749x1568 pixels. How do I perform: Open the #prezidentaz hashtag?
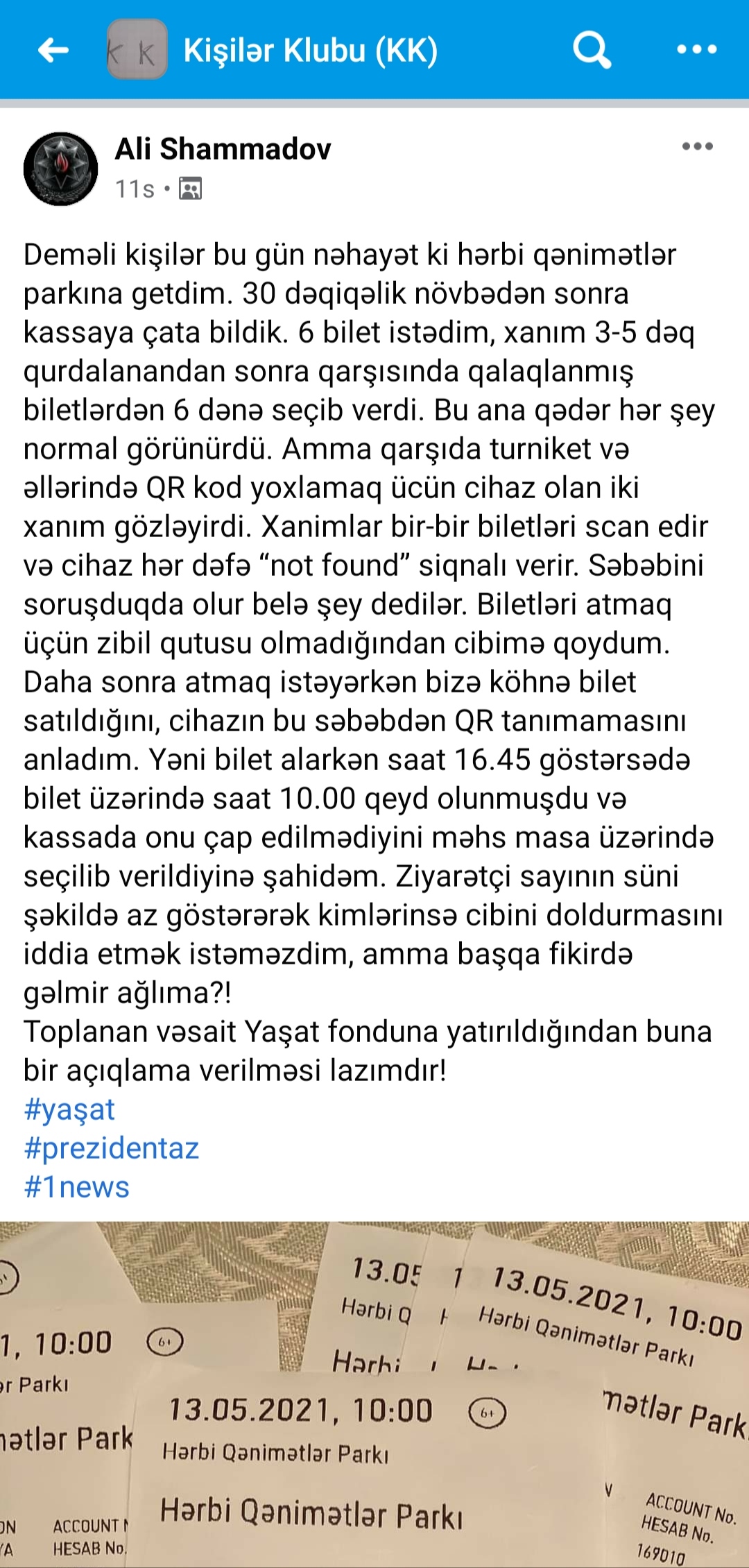[x=111, y=1148]
